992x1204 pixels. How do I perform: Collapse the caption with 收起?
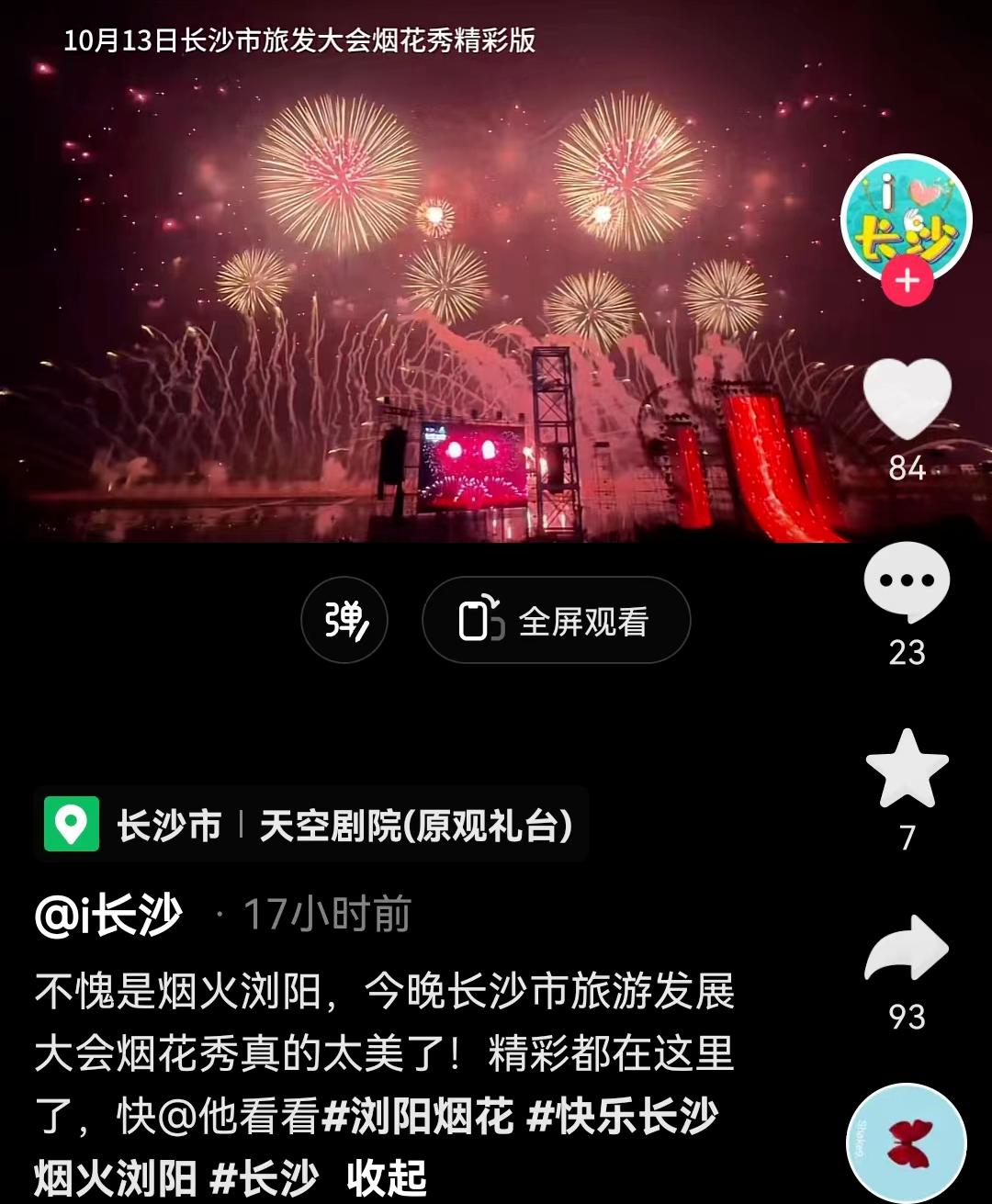tap(387, 1177)
